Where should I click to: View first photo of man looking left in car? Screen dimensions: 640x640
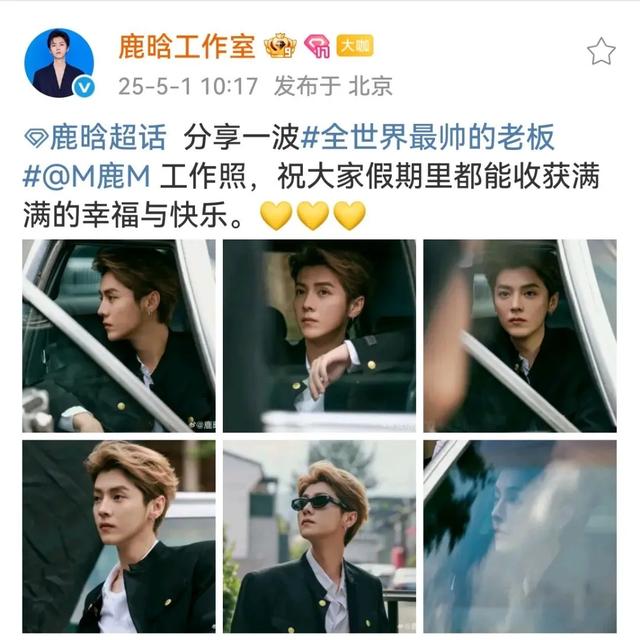[x=118, y=335]
